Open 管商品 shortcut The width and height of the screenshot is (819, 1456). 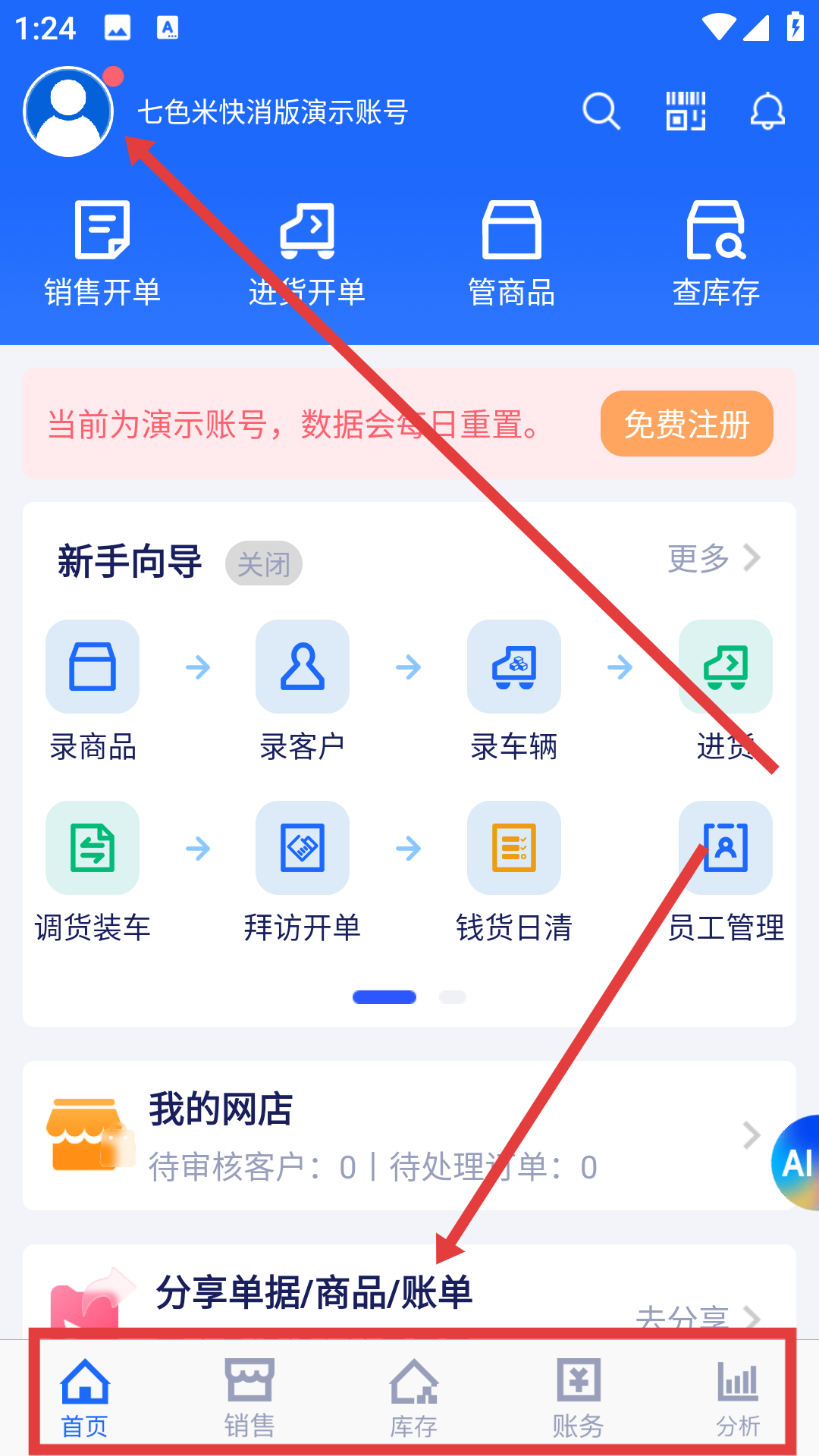[x=512, y=254]
